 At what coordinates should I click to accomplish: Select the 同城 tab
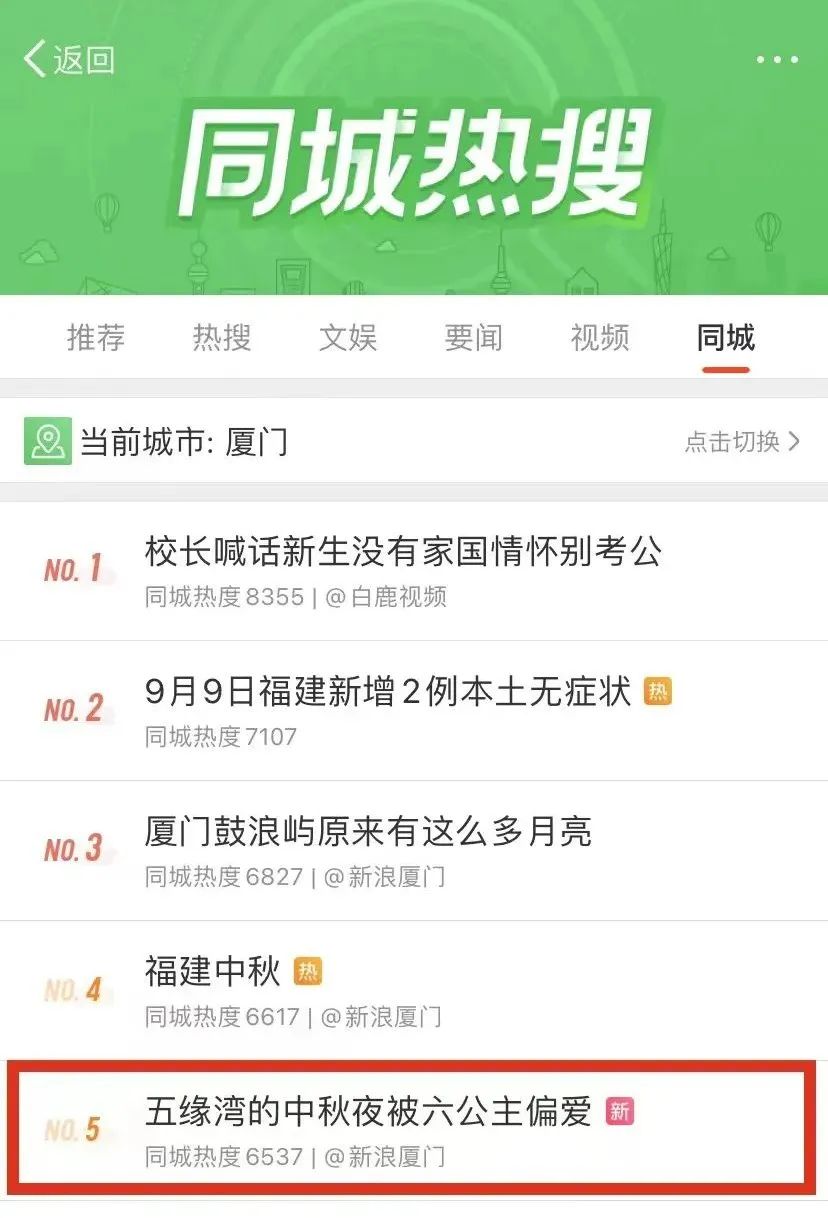click(x=726, y=338)
